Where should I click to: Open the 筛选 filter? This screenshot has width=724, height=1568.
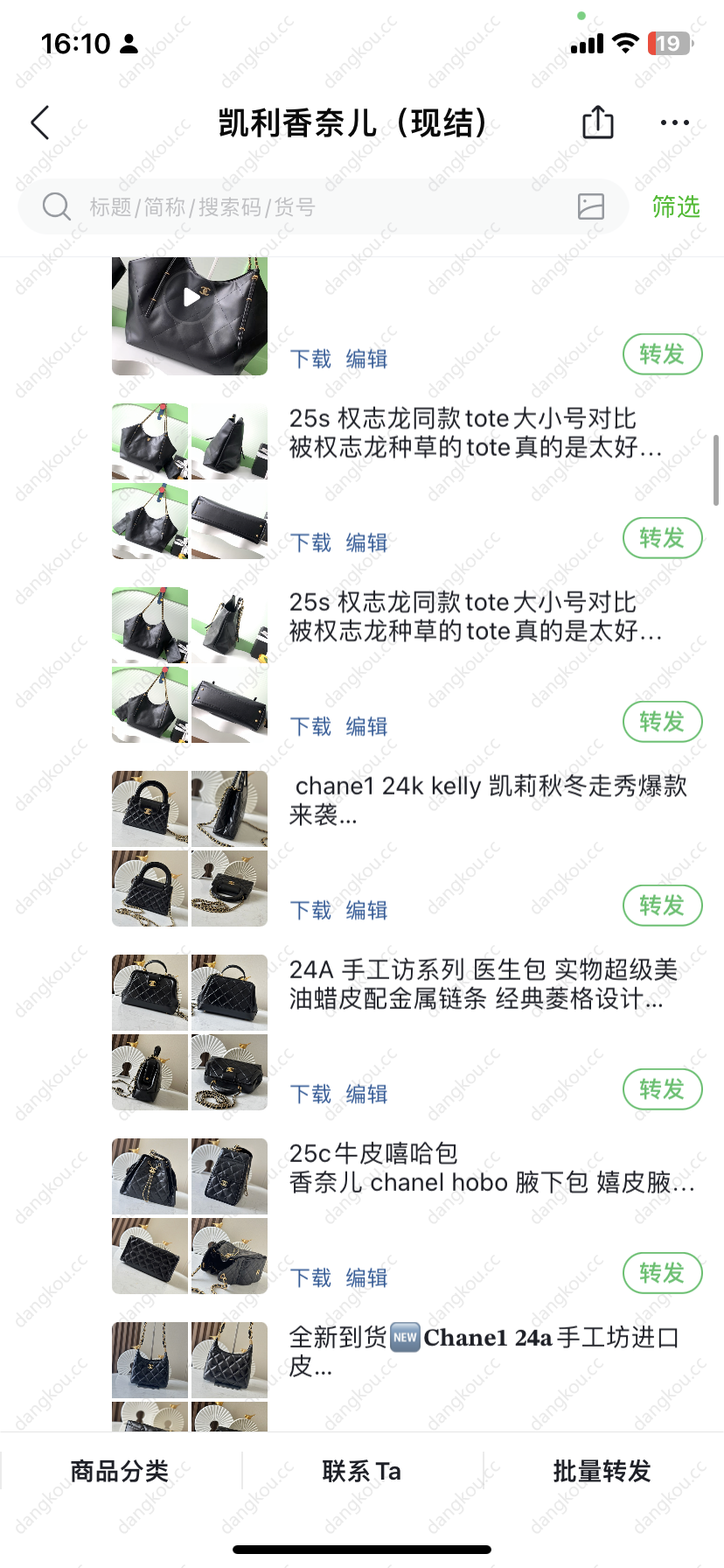click(x=676, y=206)
